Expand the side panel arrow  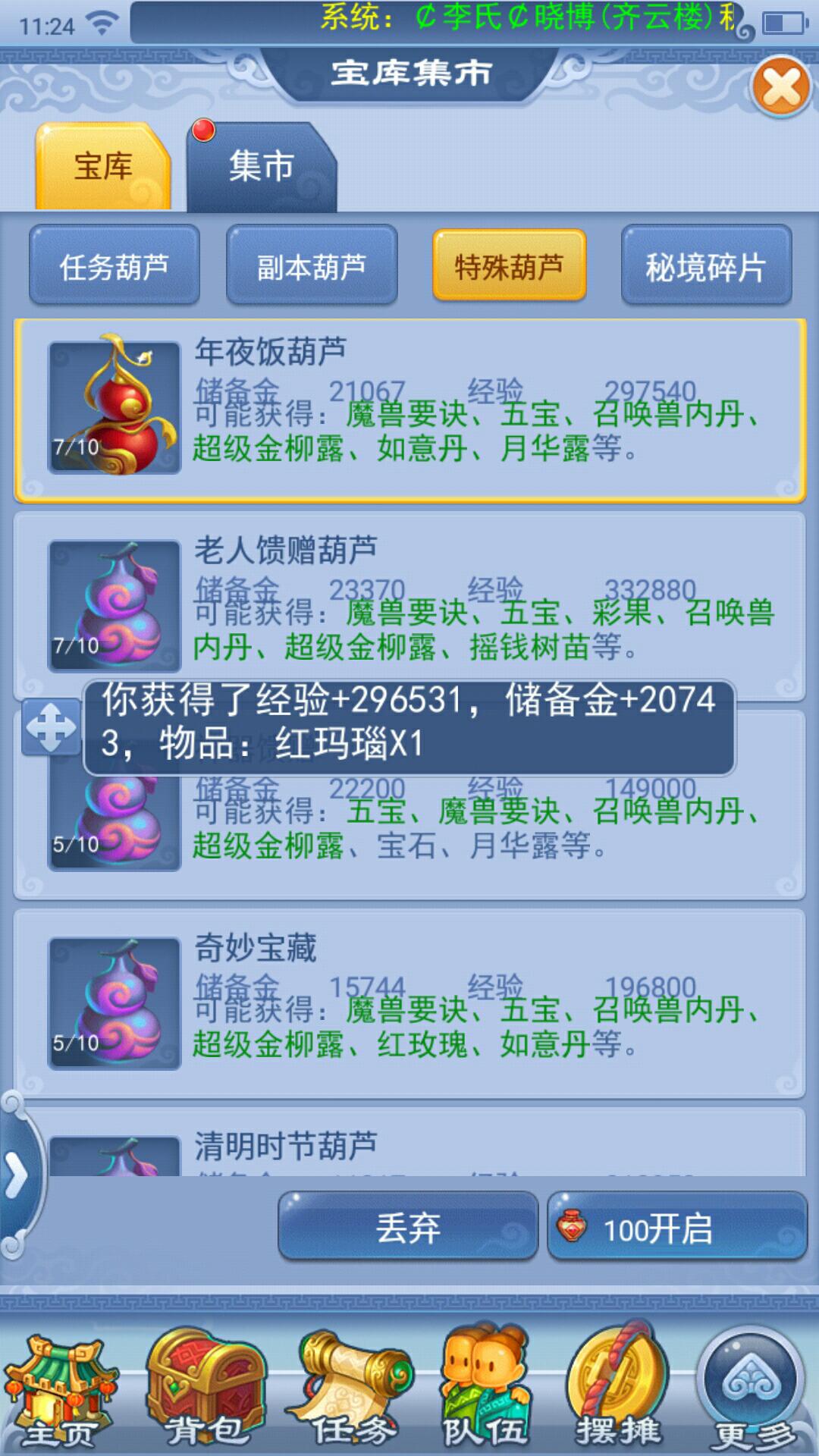17,1177
